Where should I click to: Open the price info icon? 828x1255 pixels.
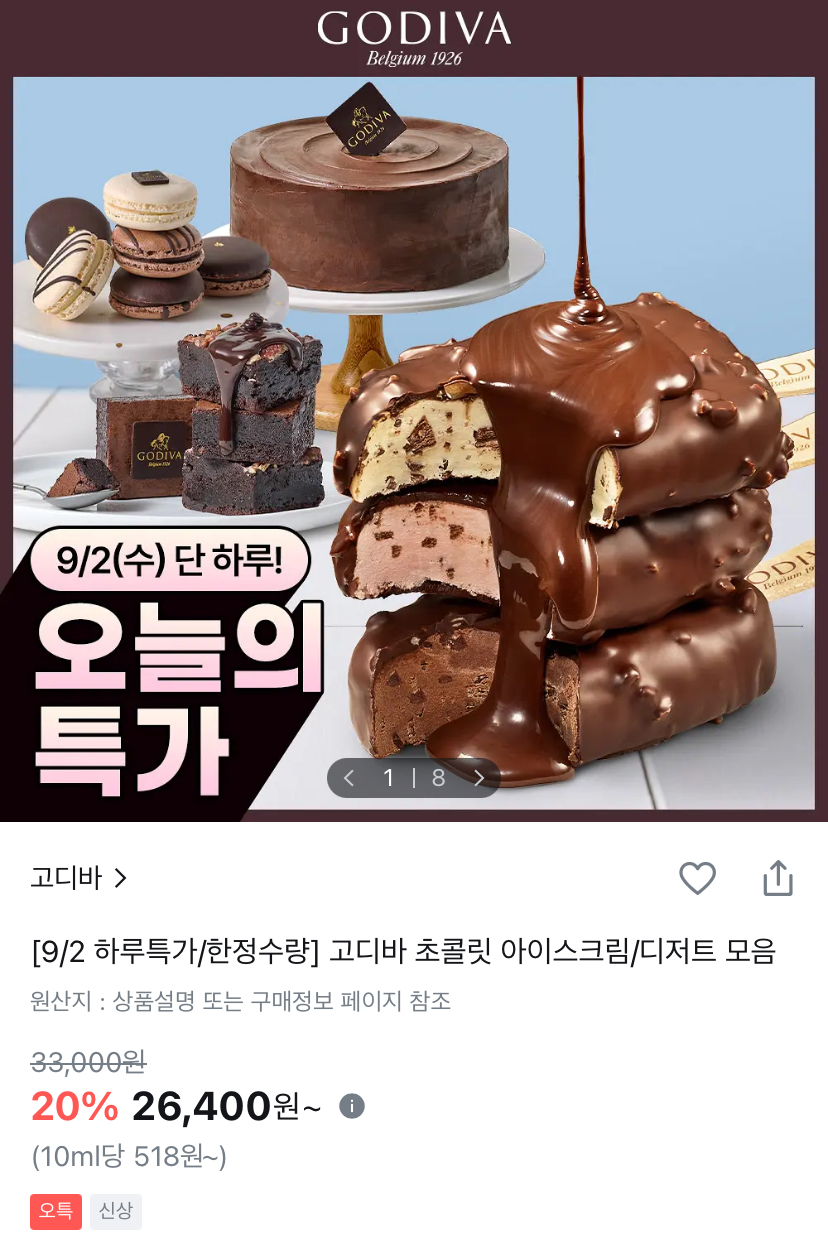pyautogui.click(x=352, y=1106)
